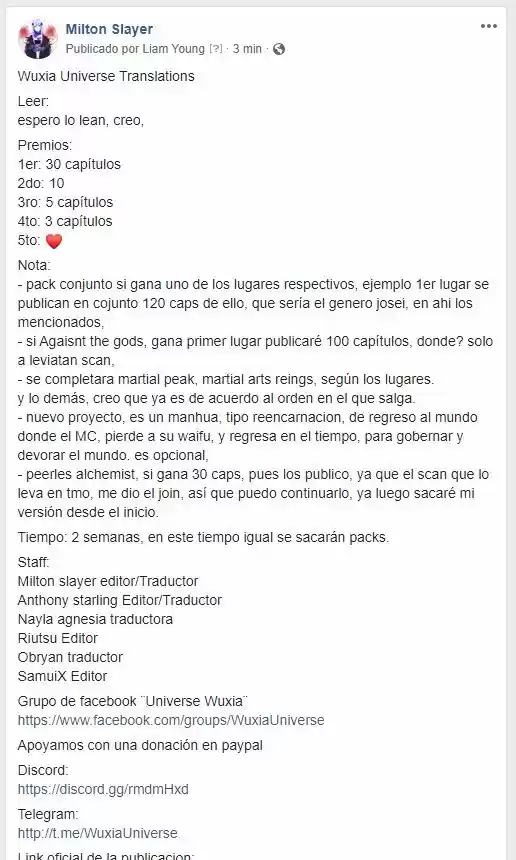The height and width of the screenshot is (860, 516).
Task: Tap the public audience globe icon
Action: coord(279,49)
